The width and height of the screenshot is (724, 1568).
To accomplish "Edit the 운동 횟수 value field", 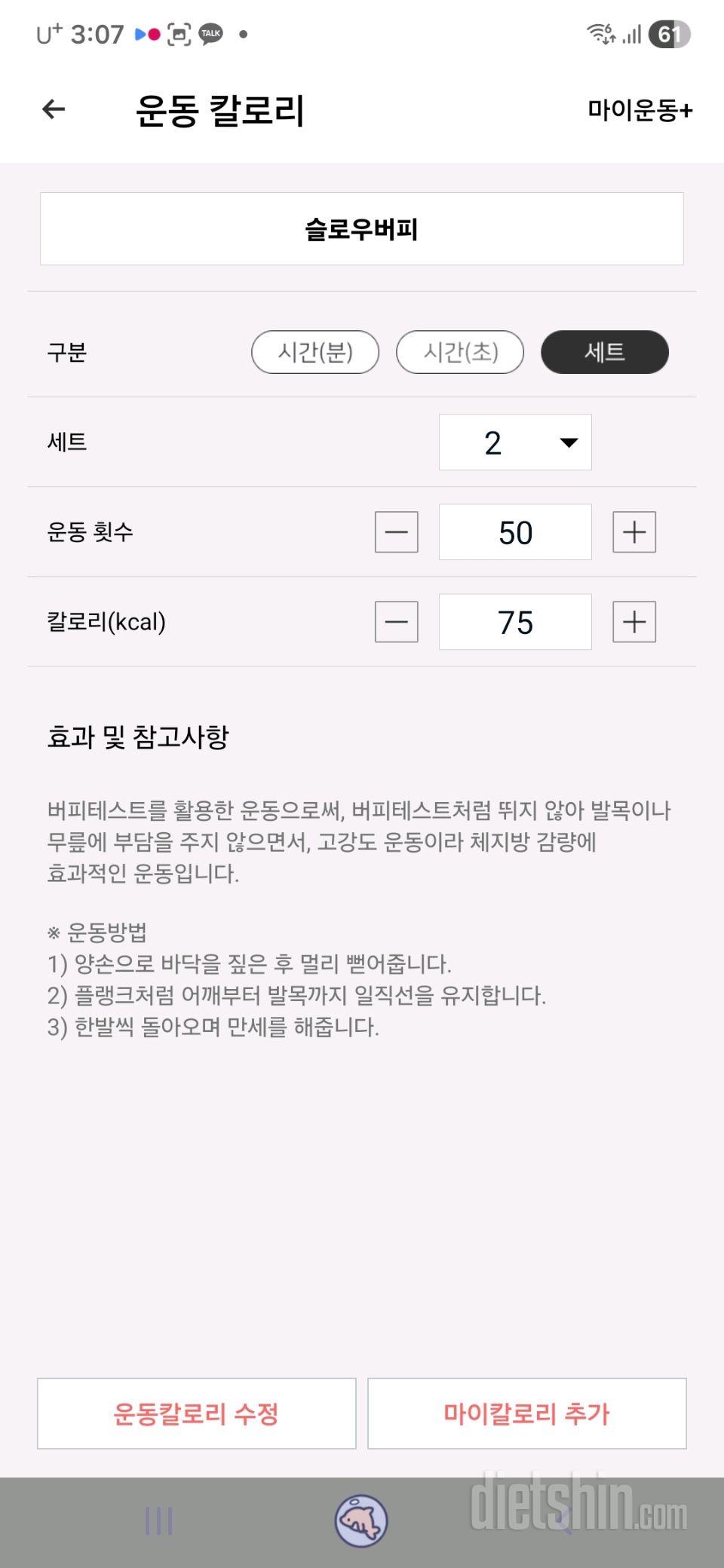I will 515,532.
